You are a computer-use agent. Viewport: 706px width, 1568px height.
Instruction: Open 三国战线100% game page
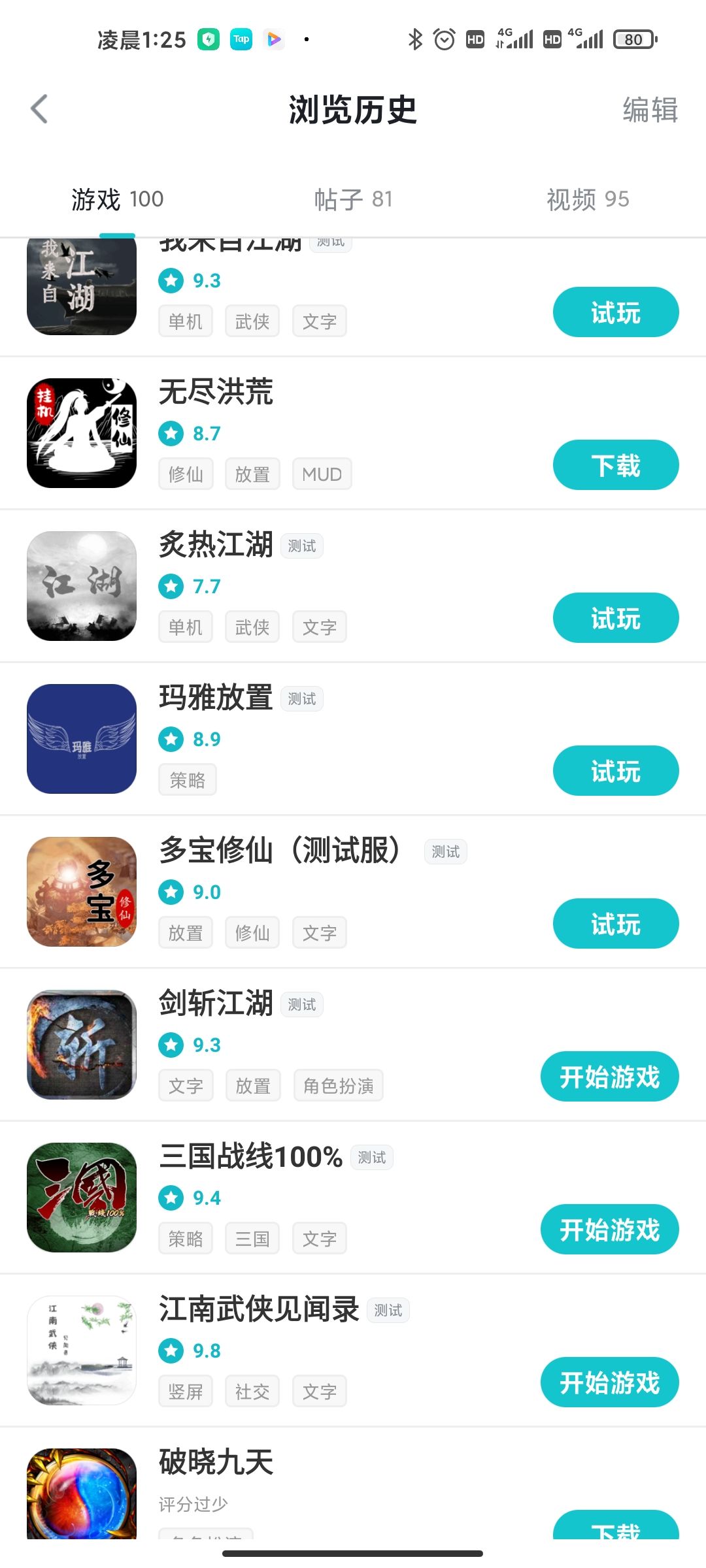coord(251,1157)
